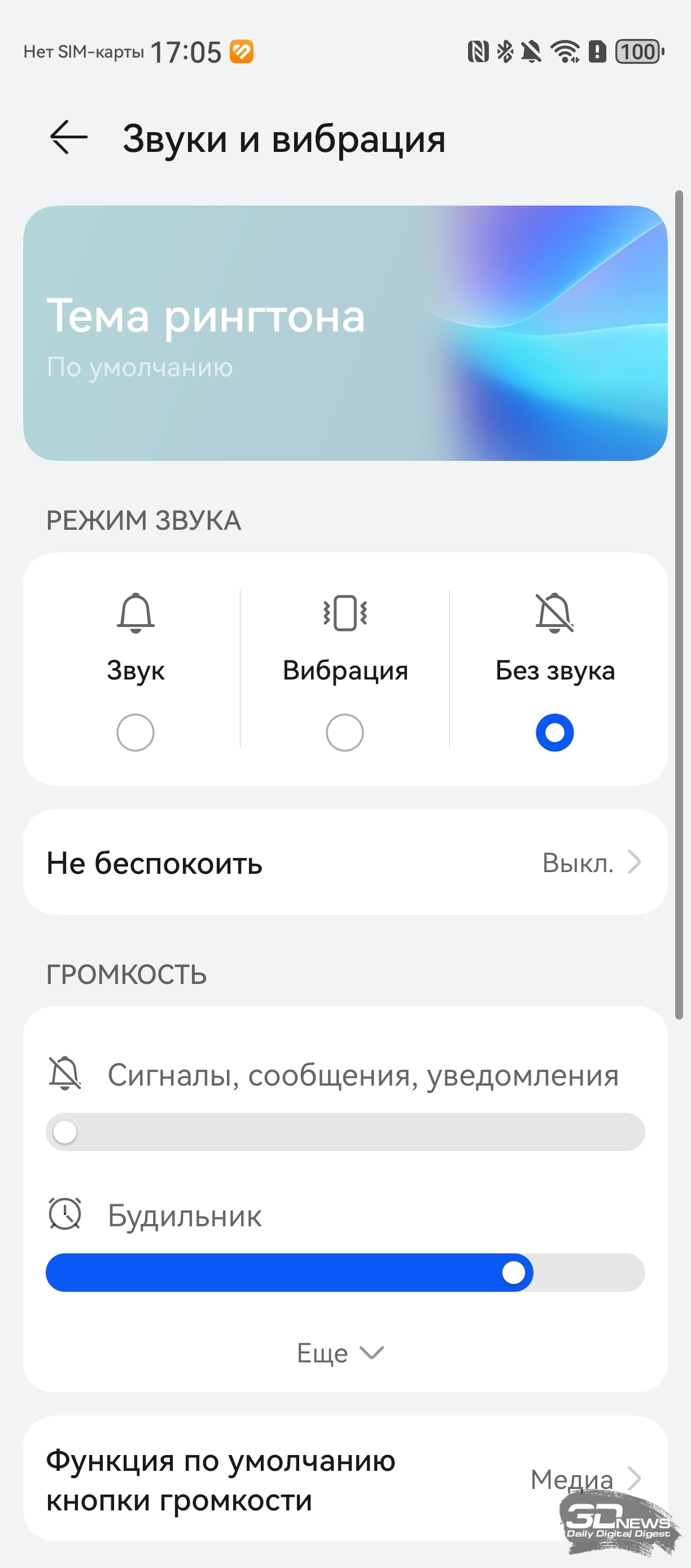This screenshot has width=691, height=1568.
Task: Expand more volume options with Еще
Action: click(x=339, y=1353)
